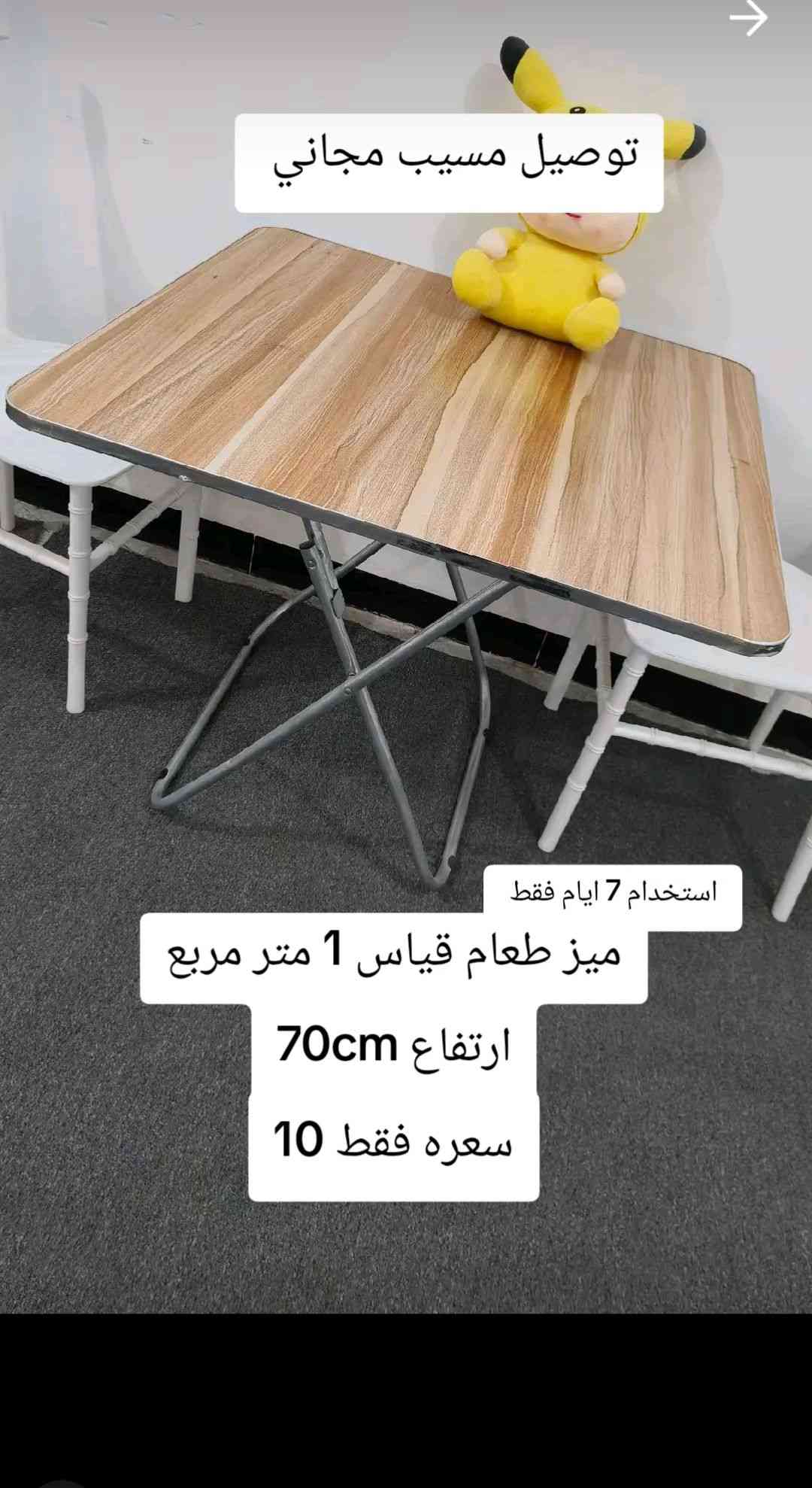812x1488 pixels.
Task: Tap the back arrow to exit viewer
Action: [x=748, y=19]
